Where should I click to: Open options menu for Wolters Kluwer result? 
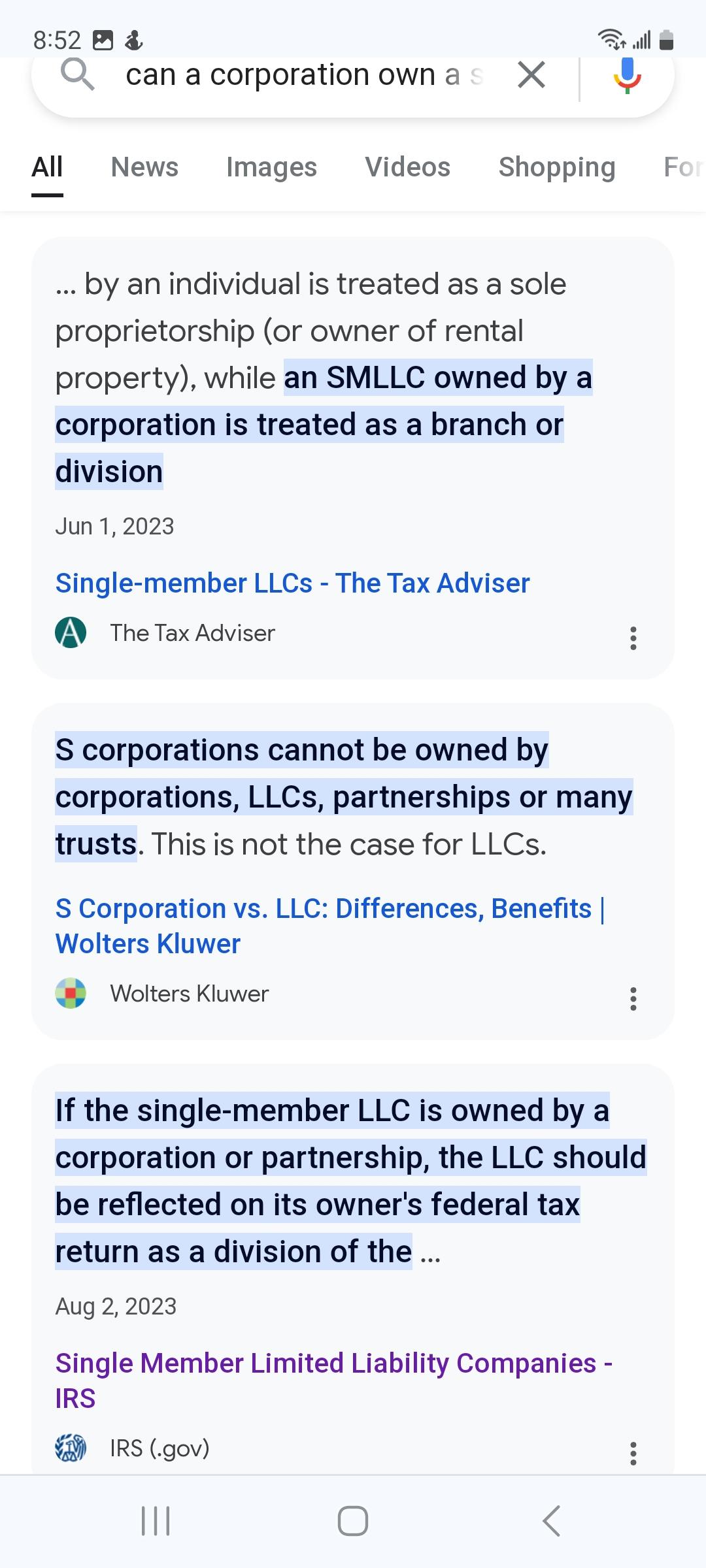633,998
